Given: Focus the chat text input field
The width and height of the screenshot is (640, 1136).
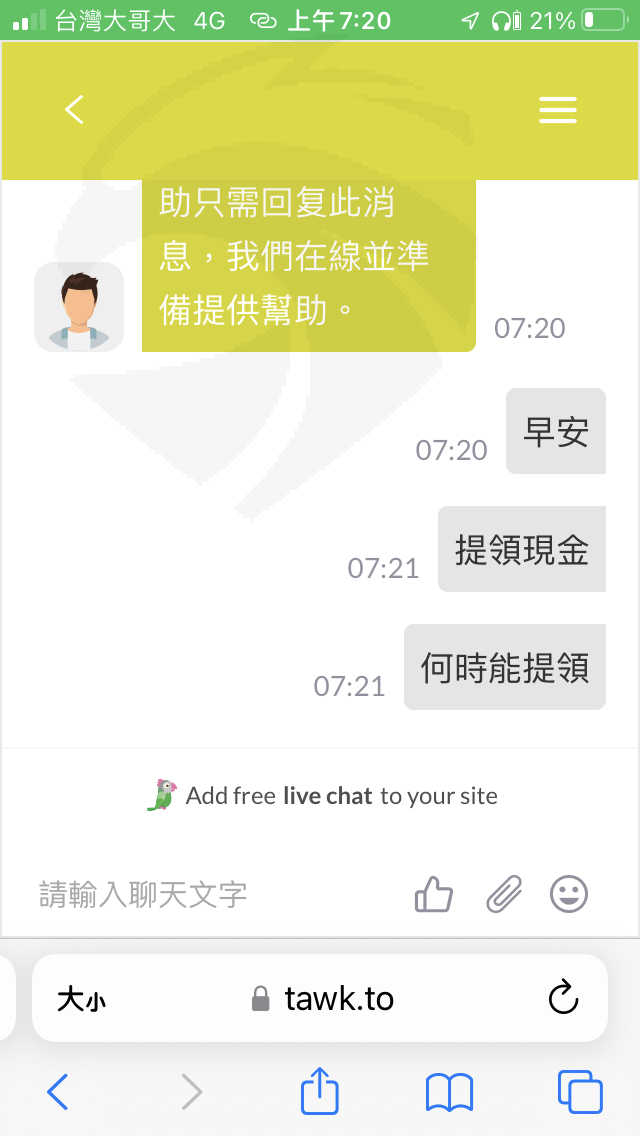Looking at the screenshot, I should [217, 895].
